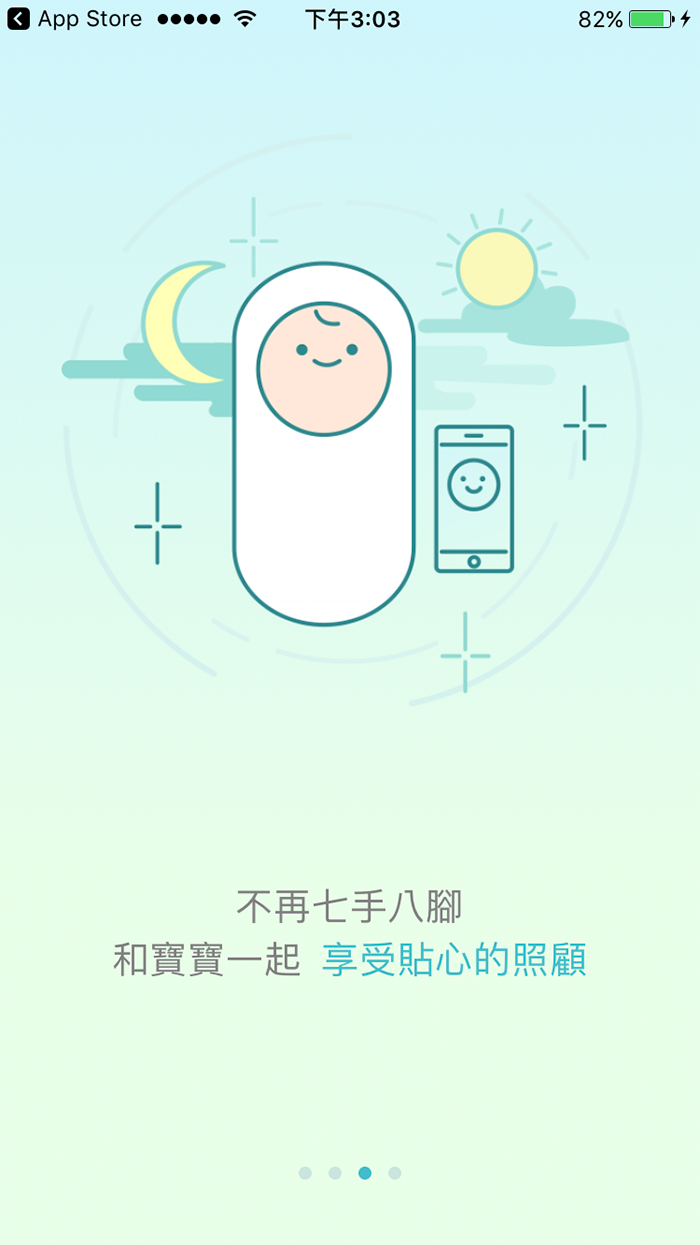Go to the second onboarding page dot
This screenshot has height=1245, width=700.
335,1173
